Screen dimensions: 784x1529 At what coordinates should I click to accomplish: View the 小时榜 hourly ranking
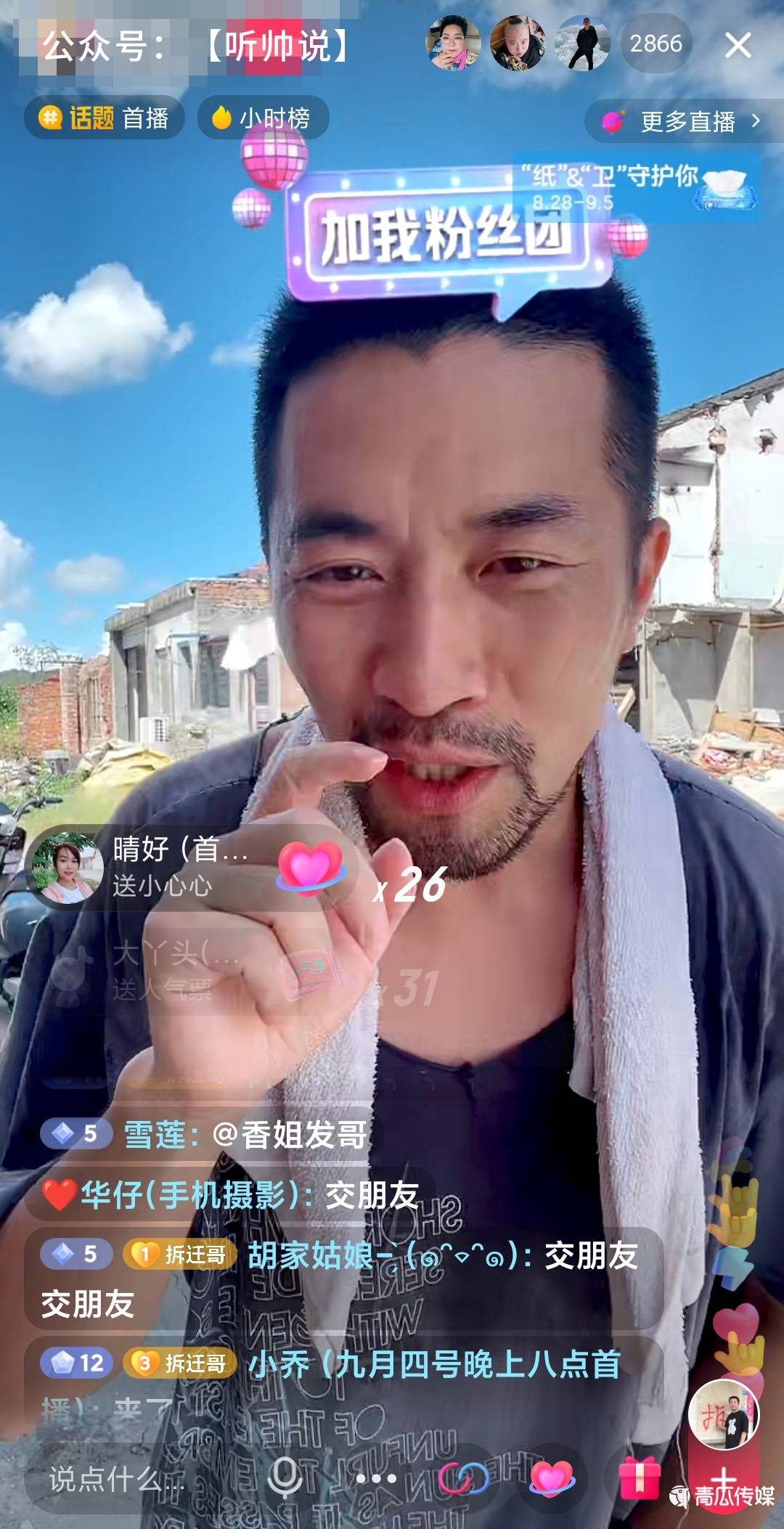(x=263, y=117)
